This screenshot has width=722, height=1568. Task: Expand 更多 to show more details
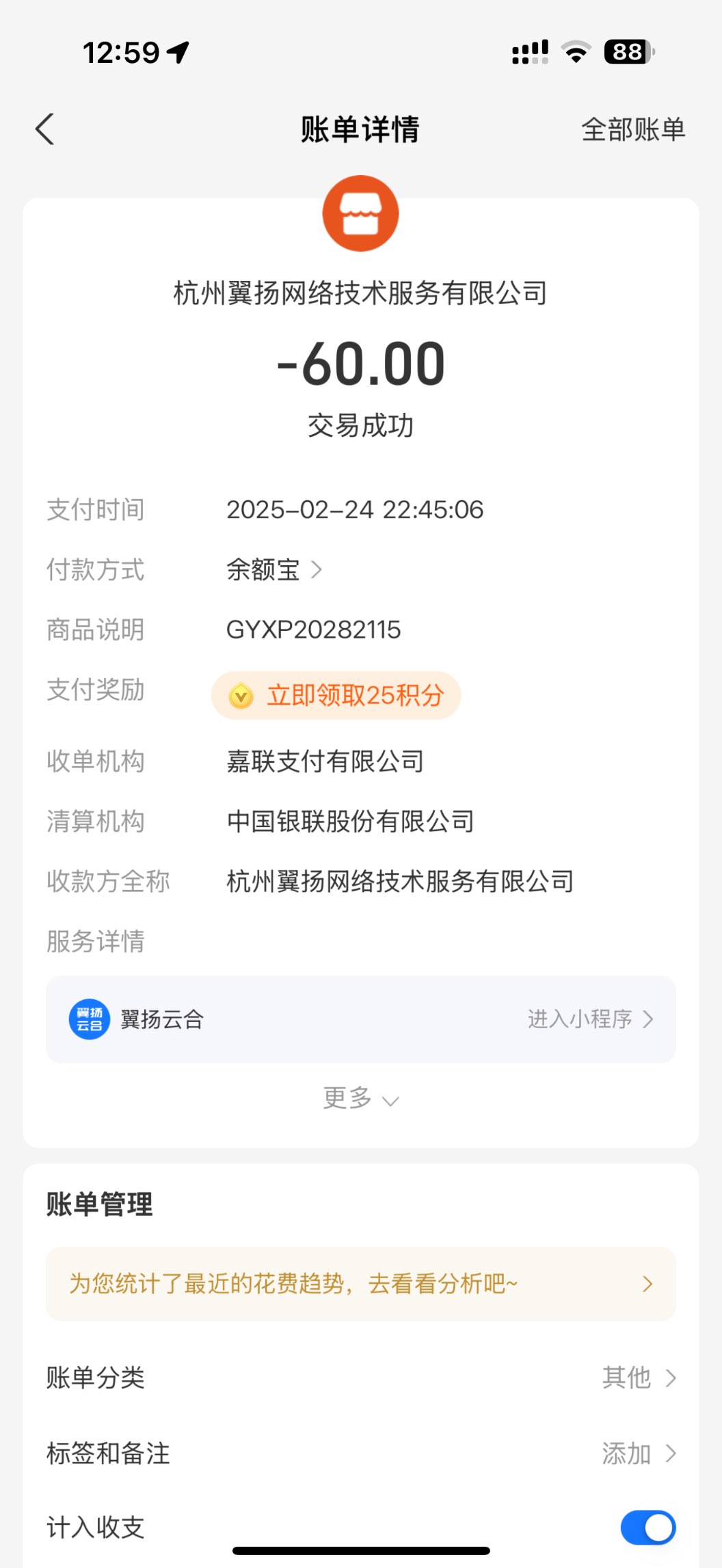(x=360, y=1098)
